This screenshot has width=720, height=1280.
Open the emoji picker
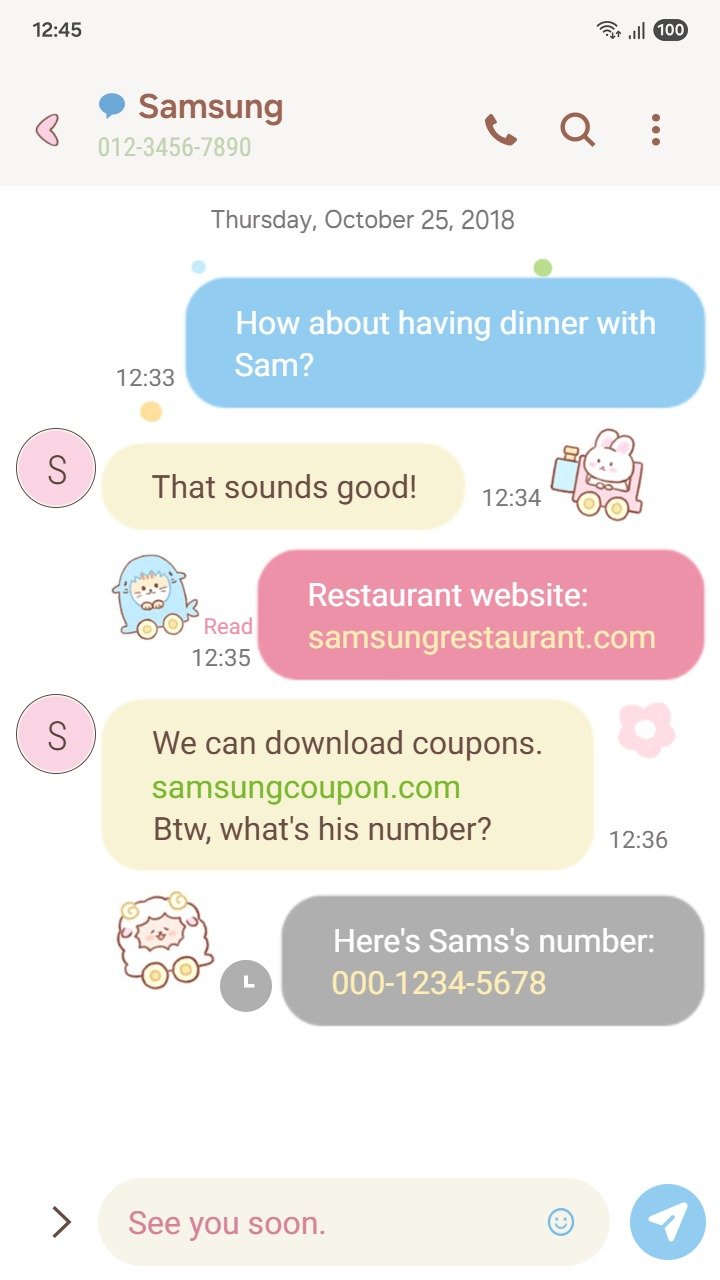point(561,1221)
